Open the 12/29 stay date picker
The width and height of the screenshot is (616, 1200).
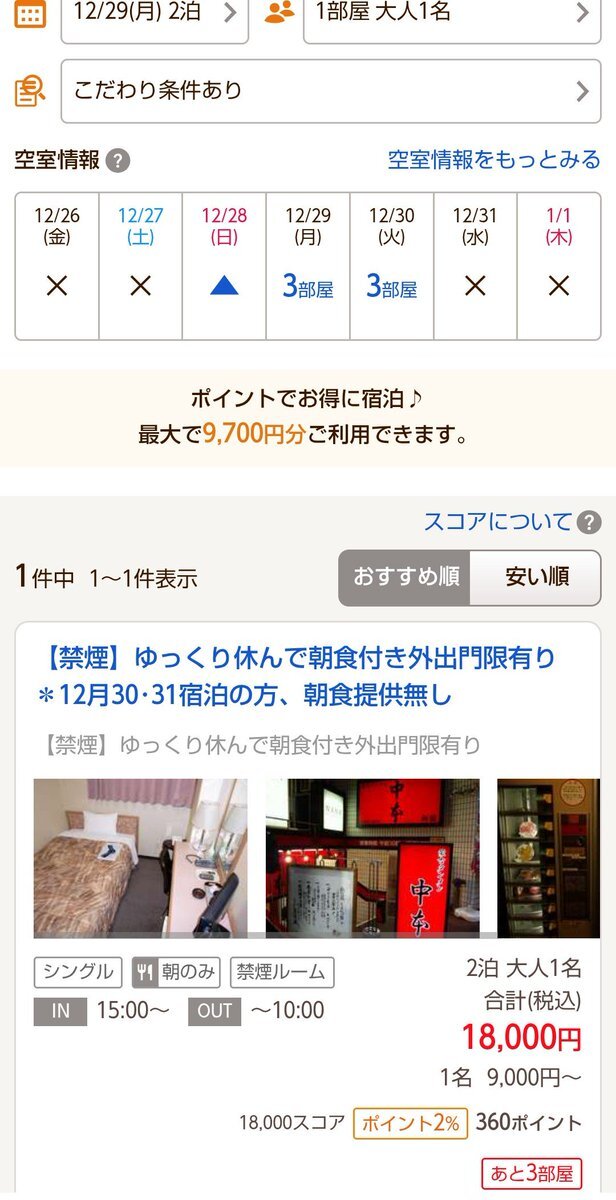click(154, 14)
